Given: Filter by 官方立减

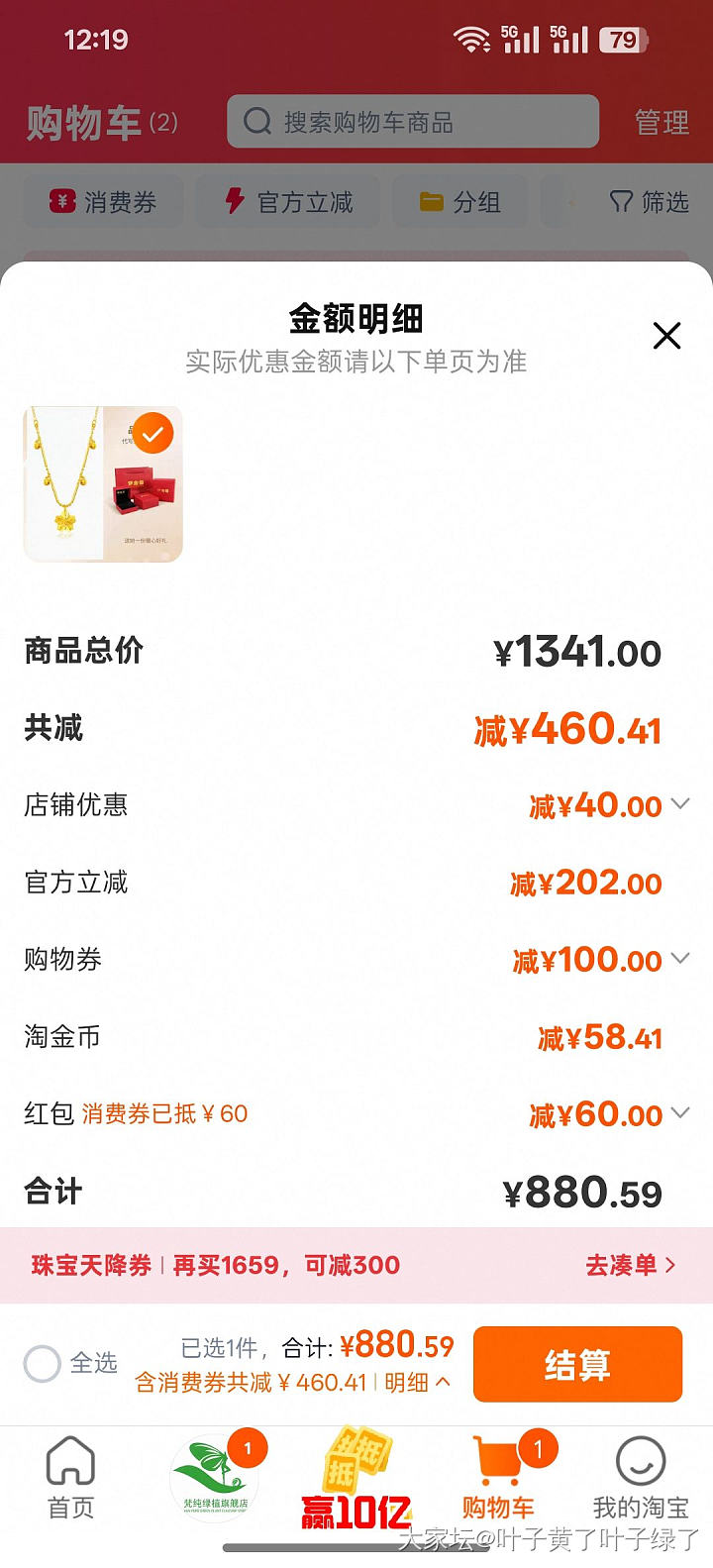Looking at the screenshot, I should (288, 202).
